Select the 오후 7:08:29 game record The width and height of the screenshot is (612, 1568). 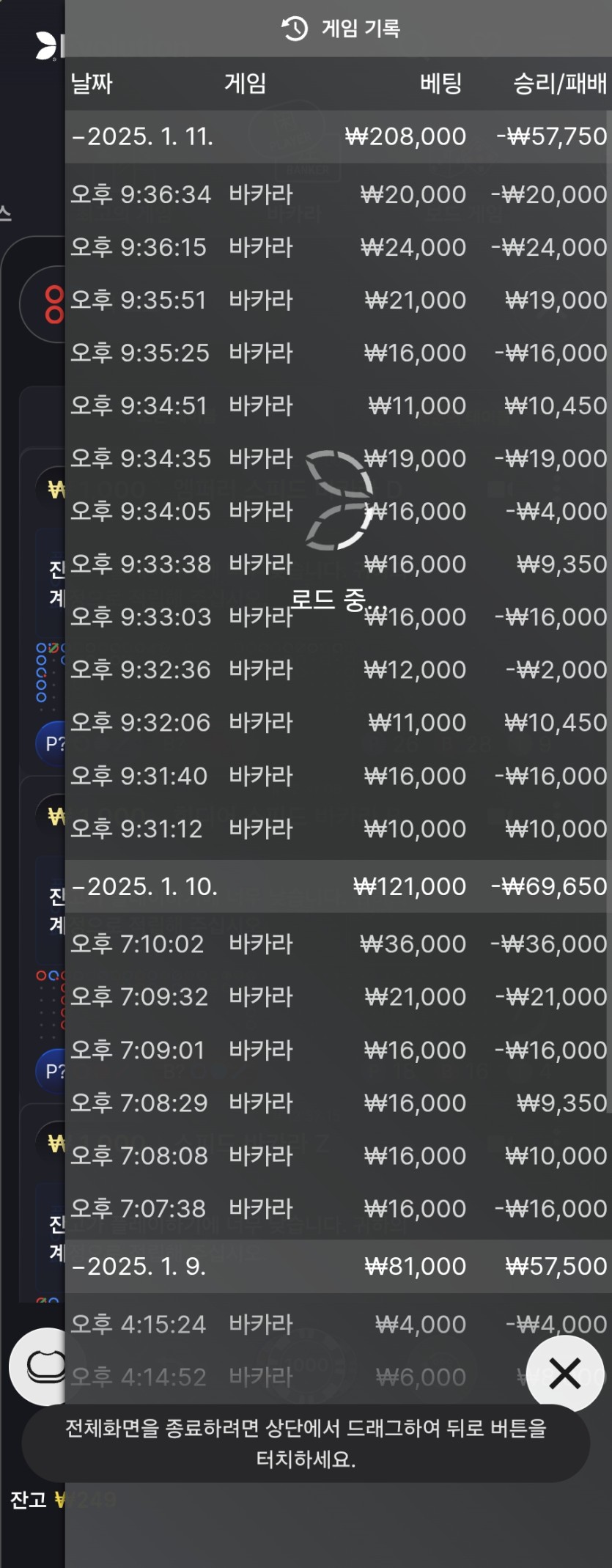pyautogui.click(x=337, y=1103)
